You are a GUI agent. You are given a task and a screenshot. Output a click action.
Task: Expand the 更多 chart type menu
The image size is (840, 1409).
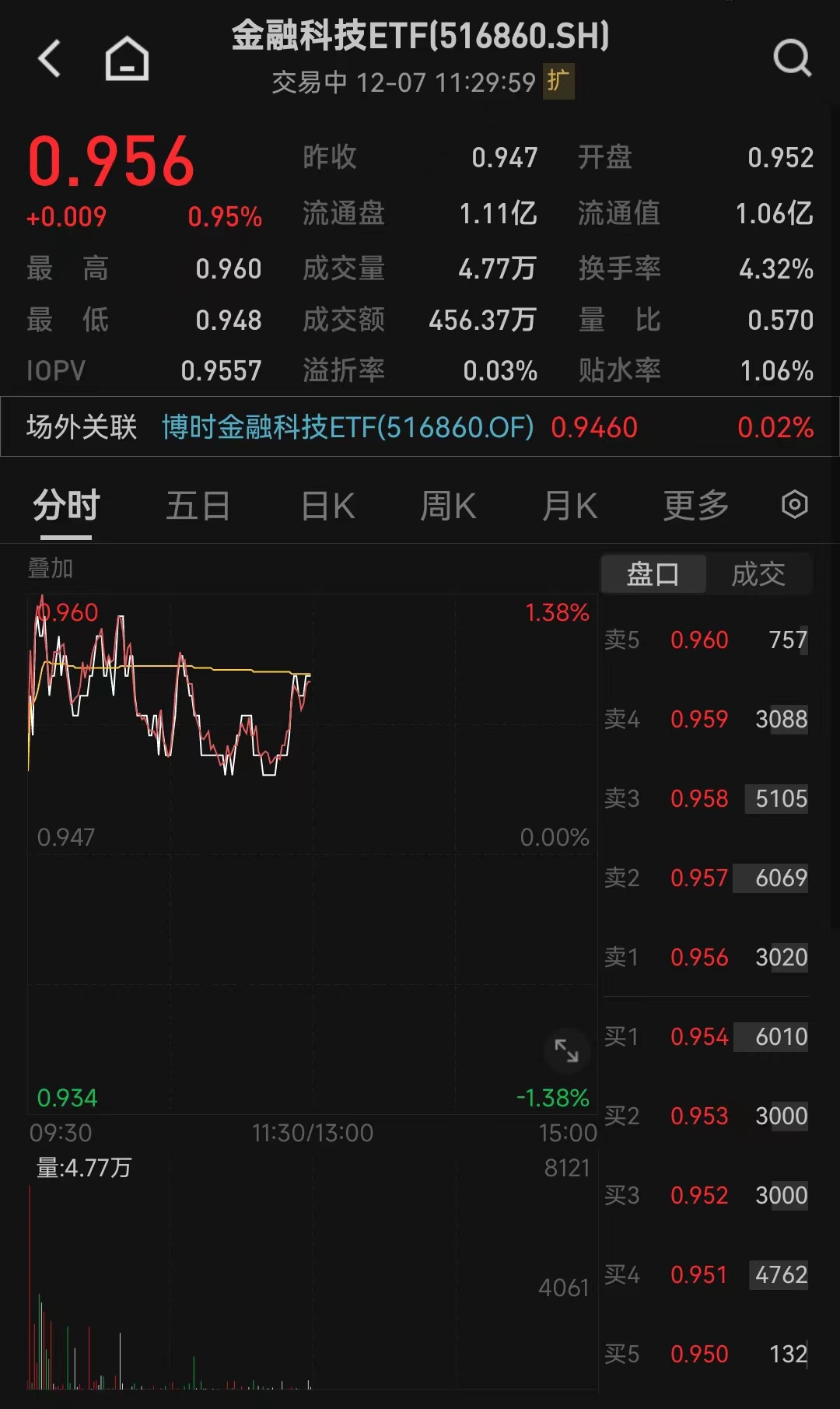coord(695,504)
